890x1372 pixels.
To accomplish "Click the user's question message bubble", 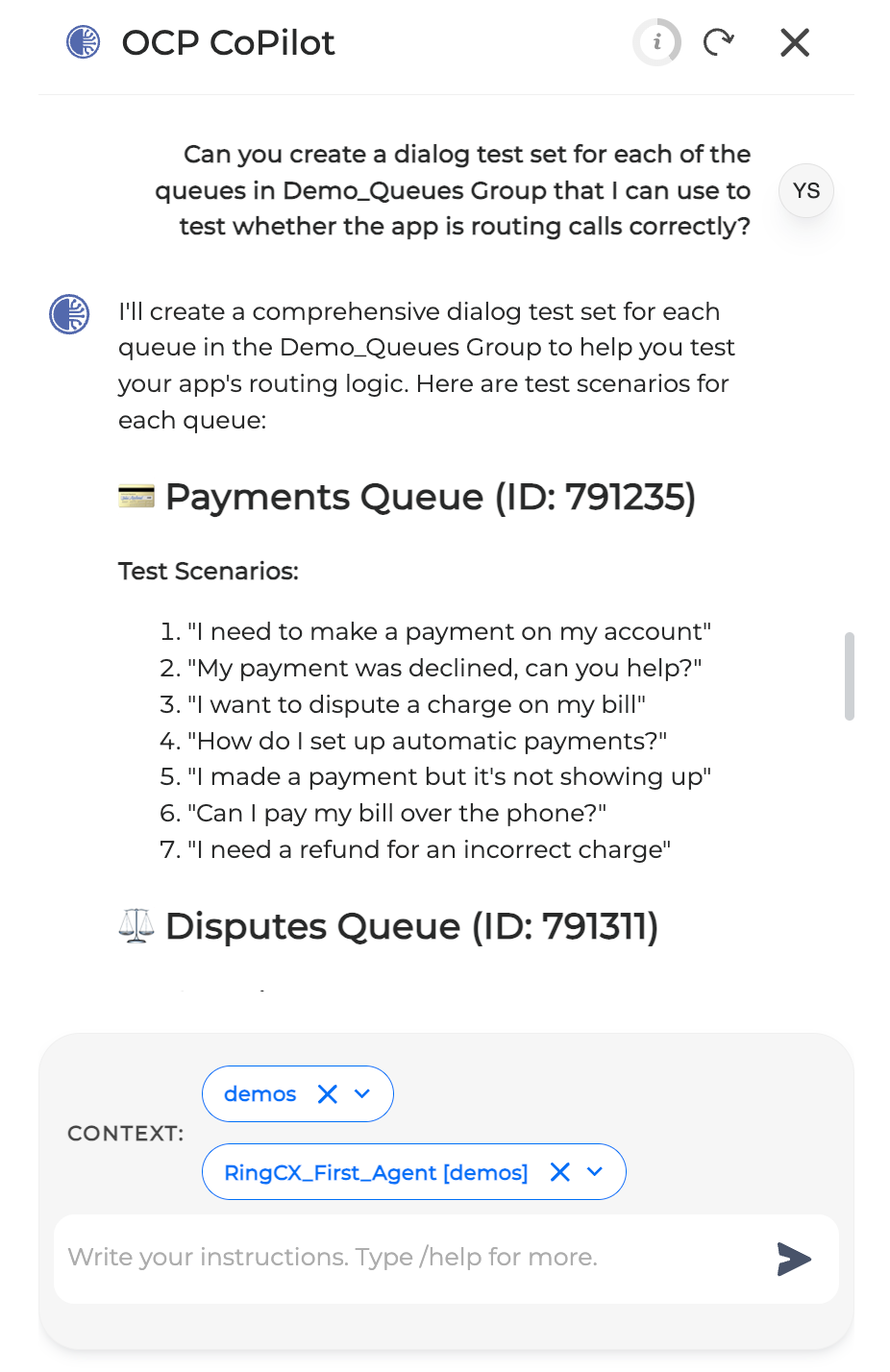I will 452,190.
